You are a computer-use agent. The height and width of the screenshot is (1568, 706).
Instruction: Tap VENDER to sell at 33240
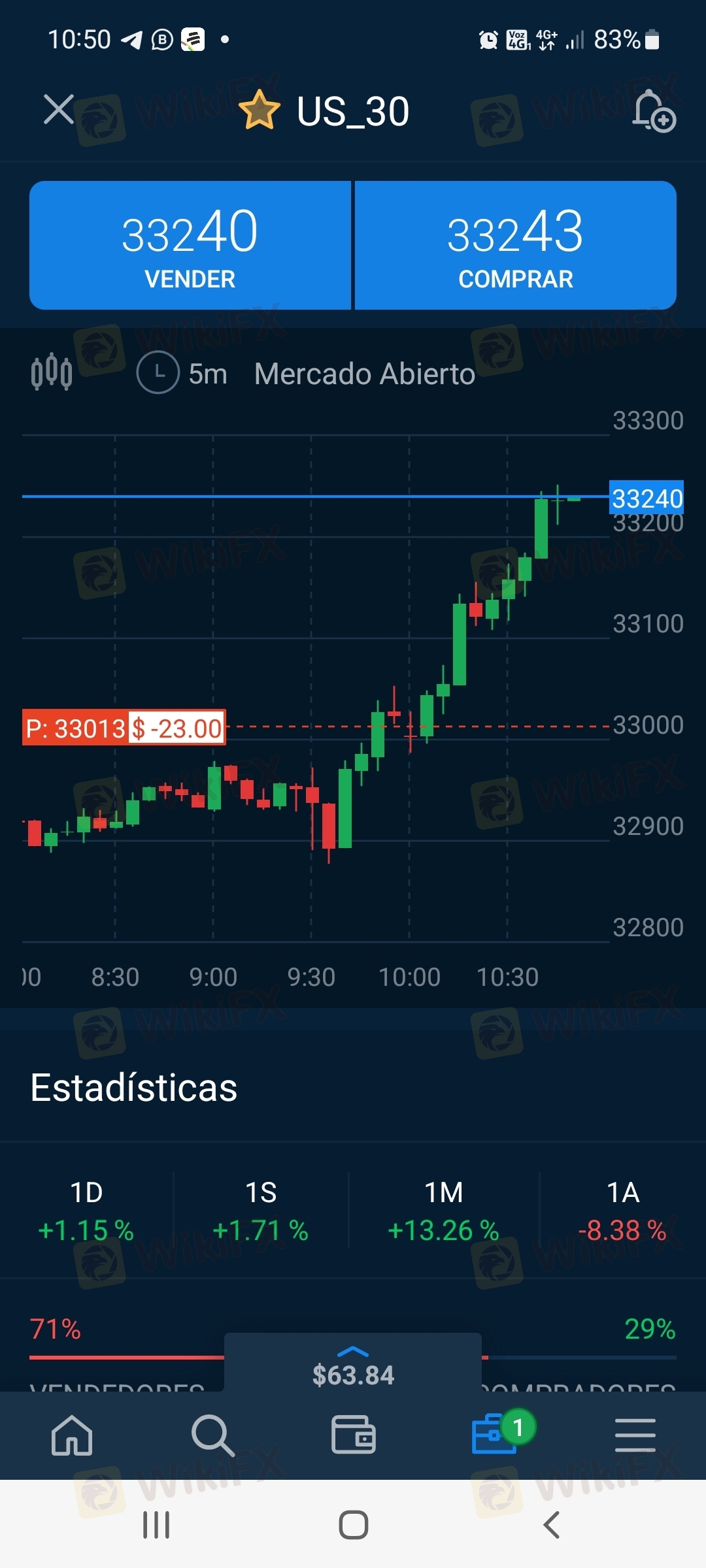(190, 245)
